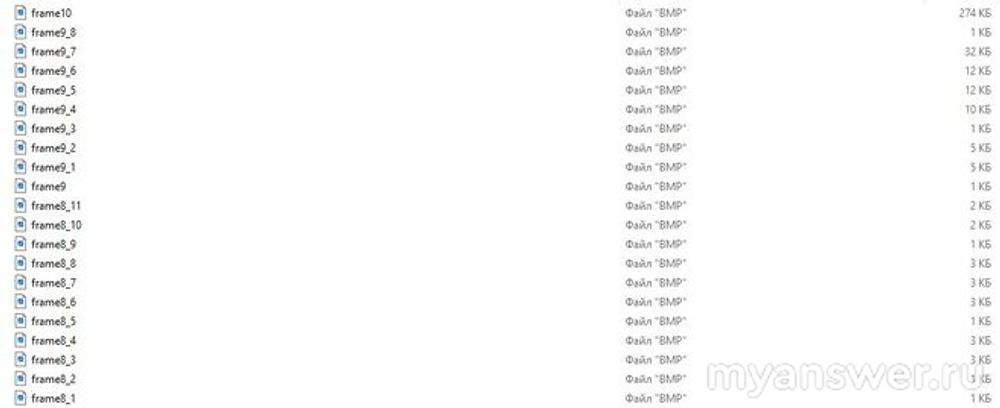Image resolution: width=1000 pixels, height=408 pixels.
Task: Open file frame8_9
Action: tap(53, 244)
